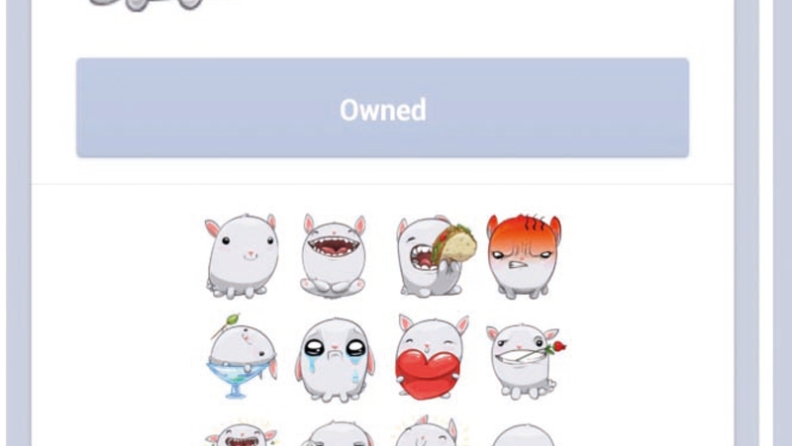Preview the bunny hugging a red heart sticker
The image size is (792, 446).
tap(430, 357)
